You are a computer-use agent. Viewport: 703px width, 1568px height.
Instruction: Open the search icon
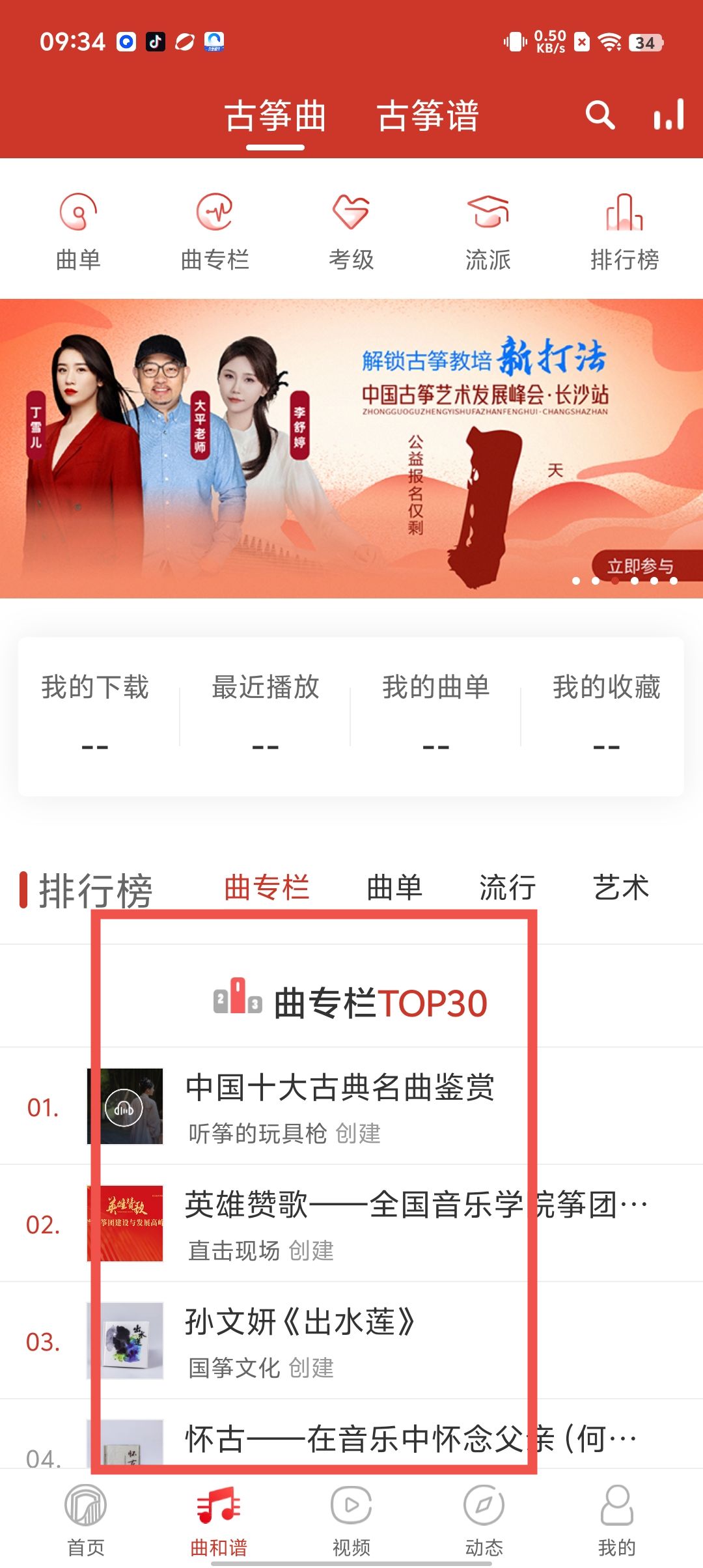coord(600,115)
